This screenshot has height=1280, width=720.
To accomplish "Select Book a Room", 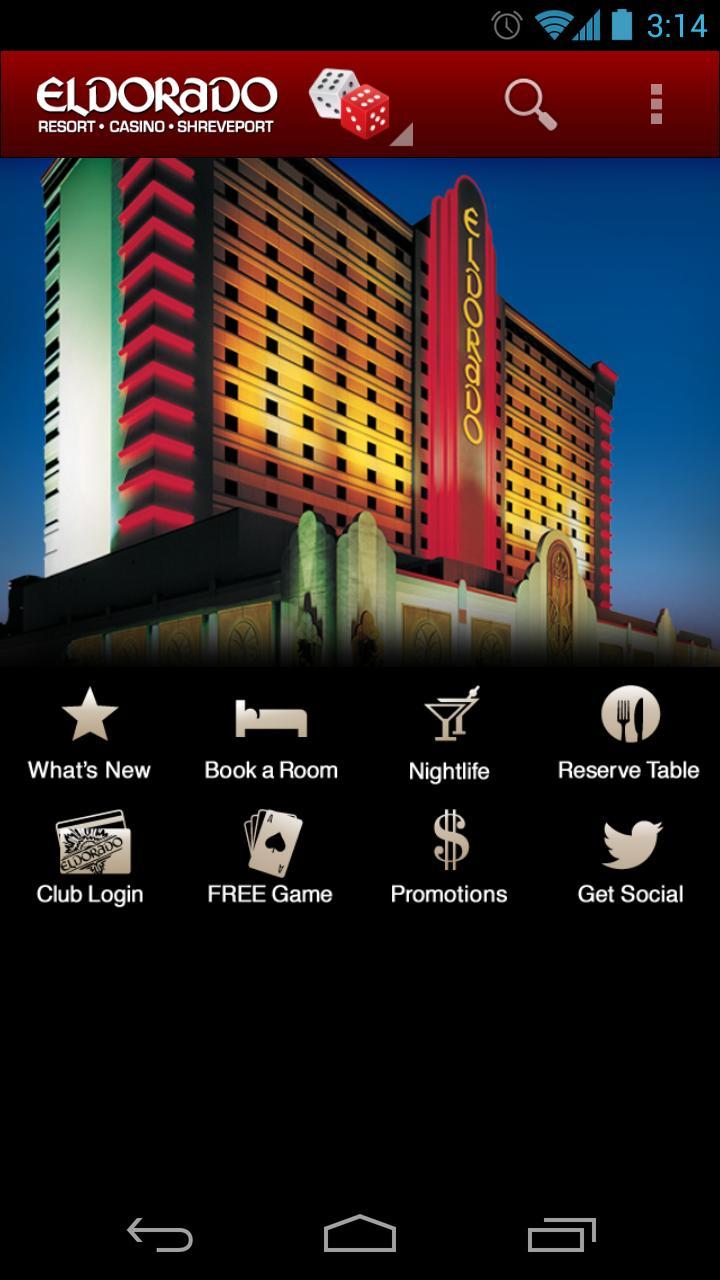I will pos(271,735).
